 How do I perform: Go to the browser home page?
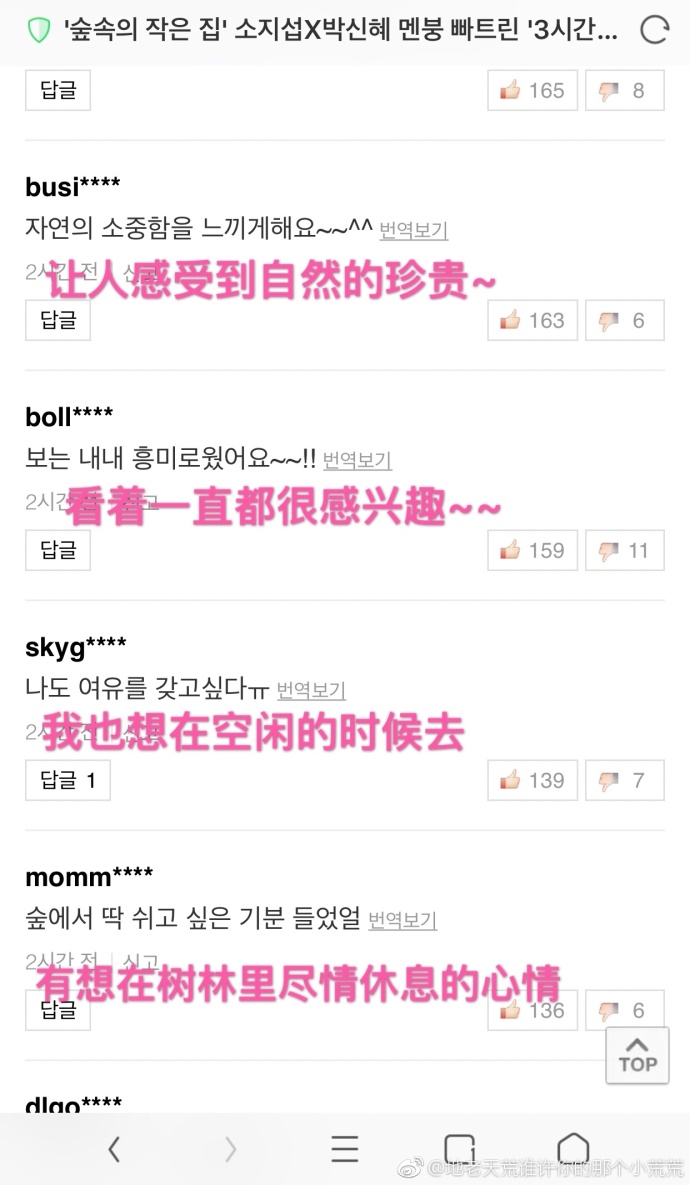[573, 1149]
